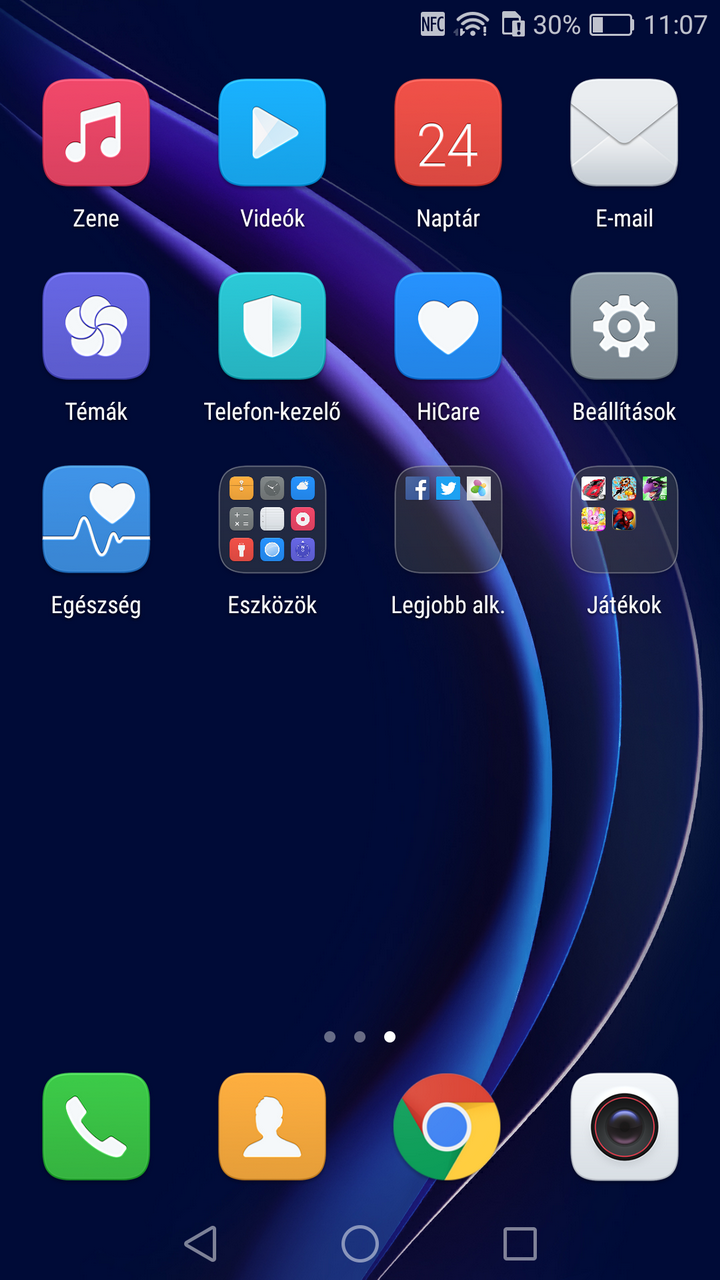Open the HiCare app

point(448,326)
